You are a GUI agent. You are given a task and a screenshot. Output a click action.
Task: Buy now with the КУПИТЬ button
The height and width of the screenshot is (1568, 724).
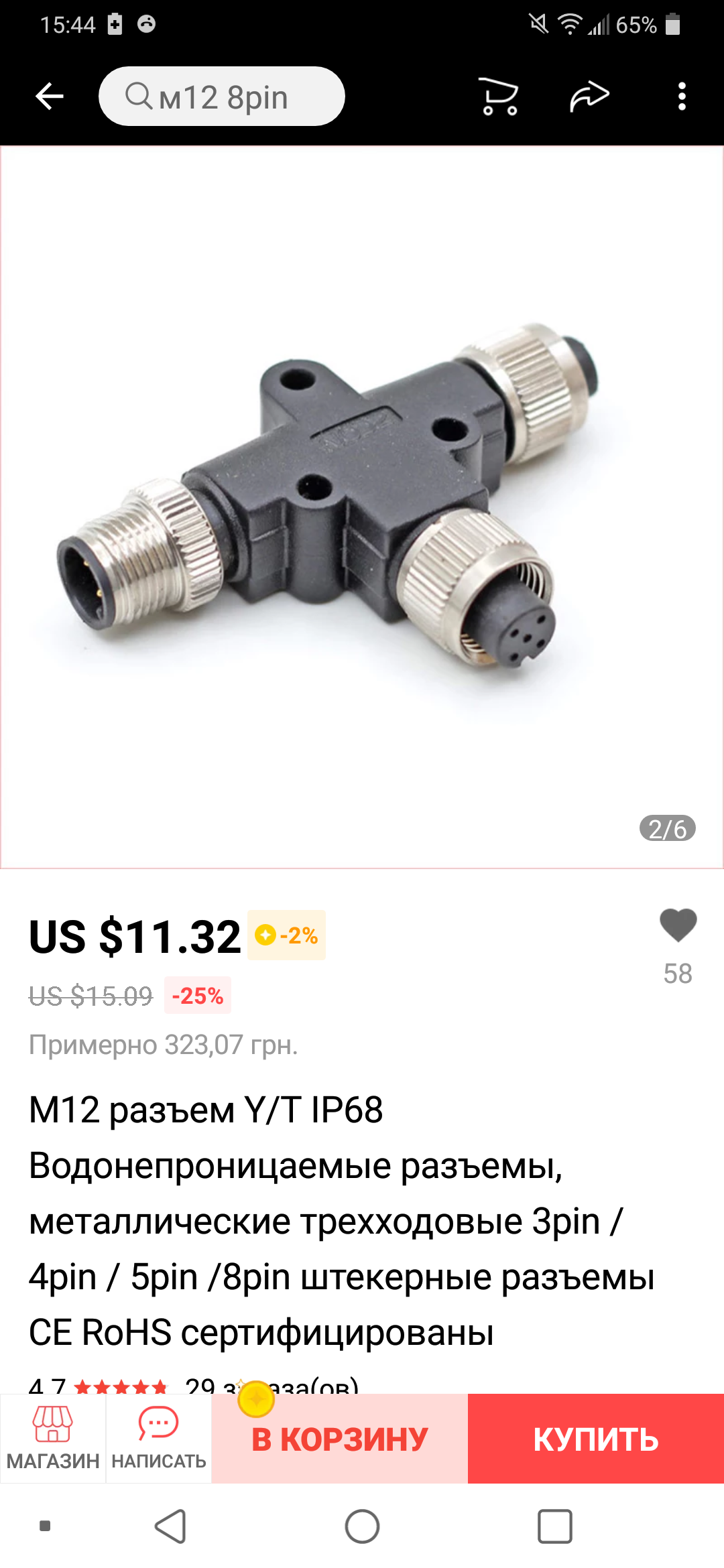pos(596,1439)
